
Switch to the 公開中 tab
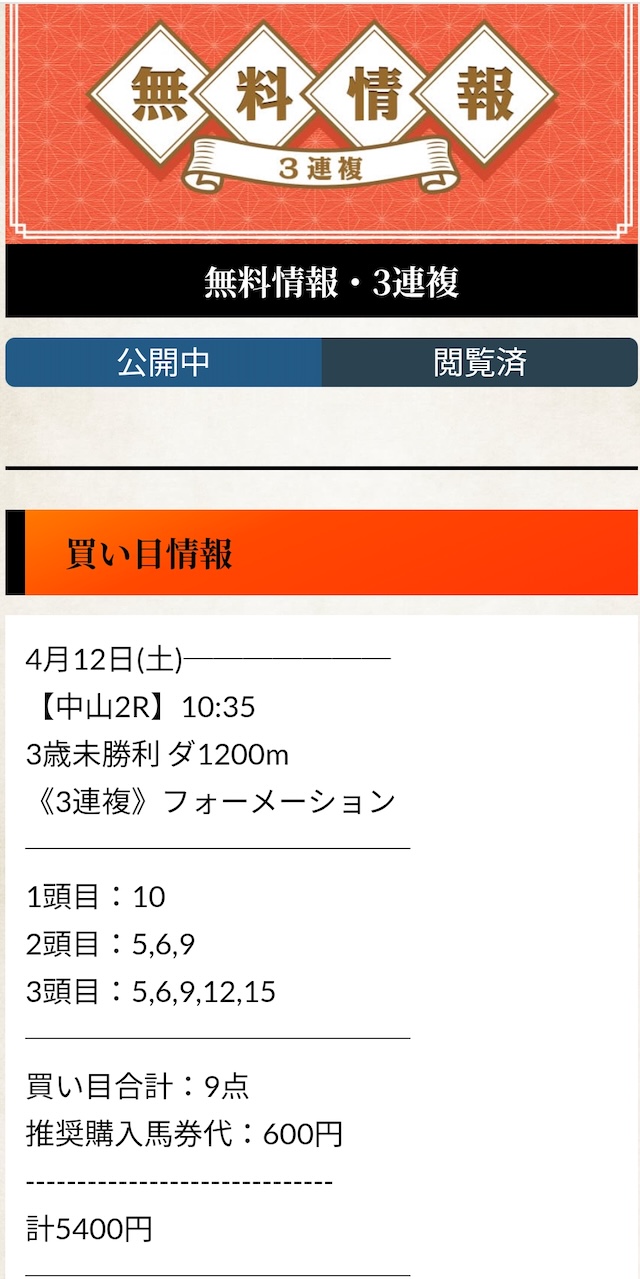[164, 362]
